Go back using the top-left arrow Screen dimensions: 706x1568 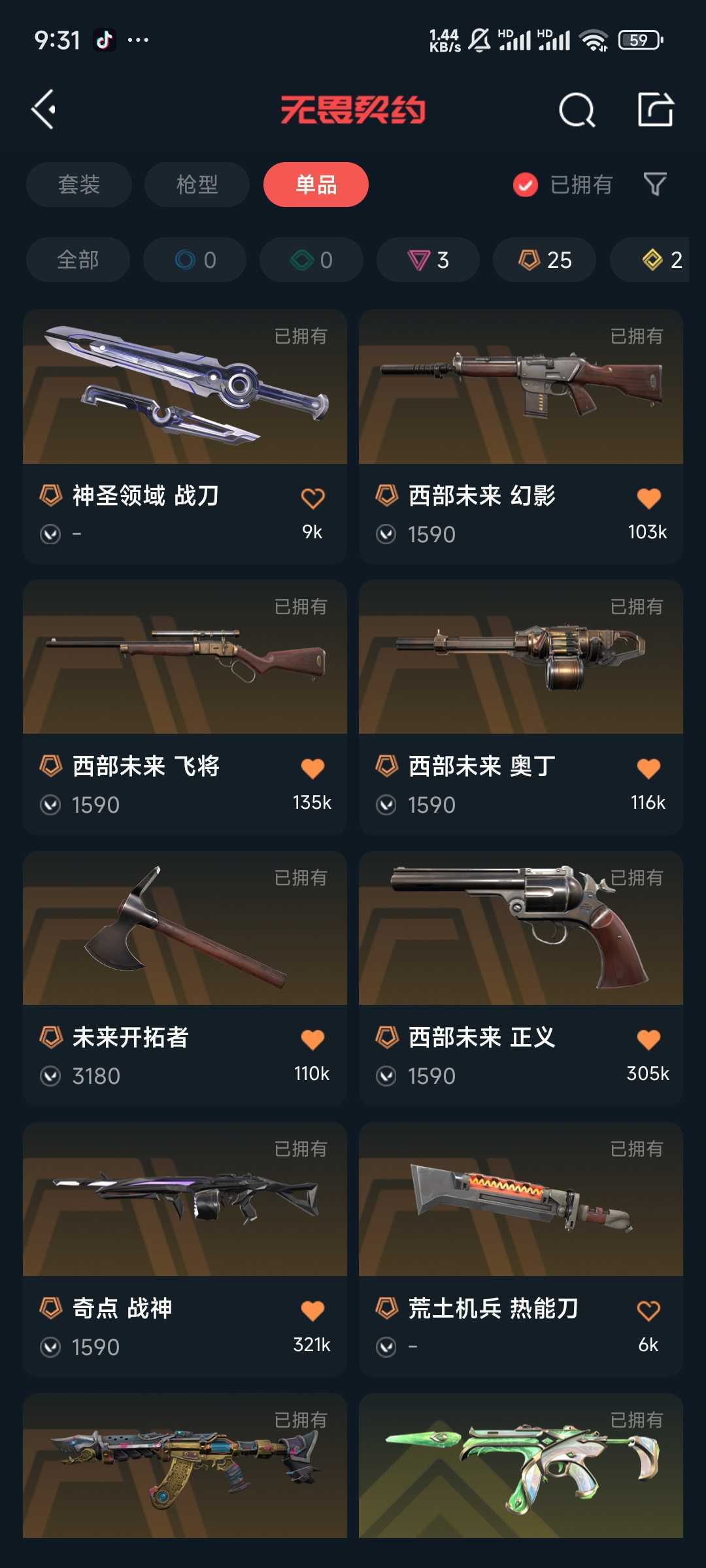44,109
